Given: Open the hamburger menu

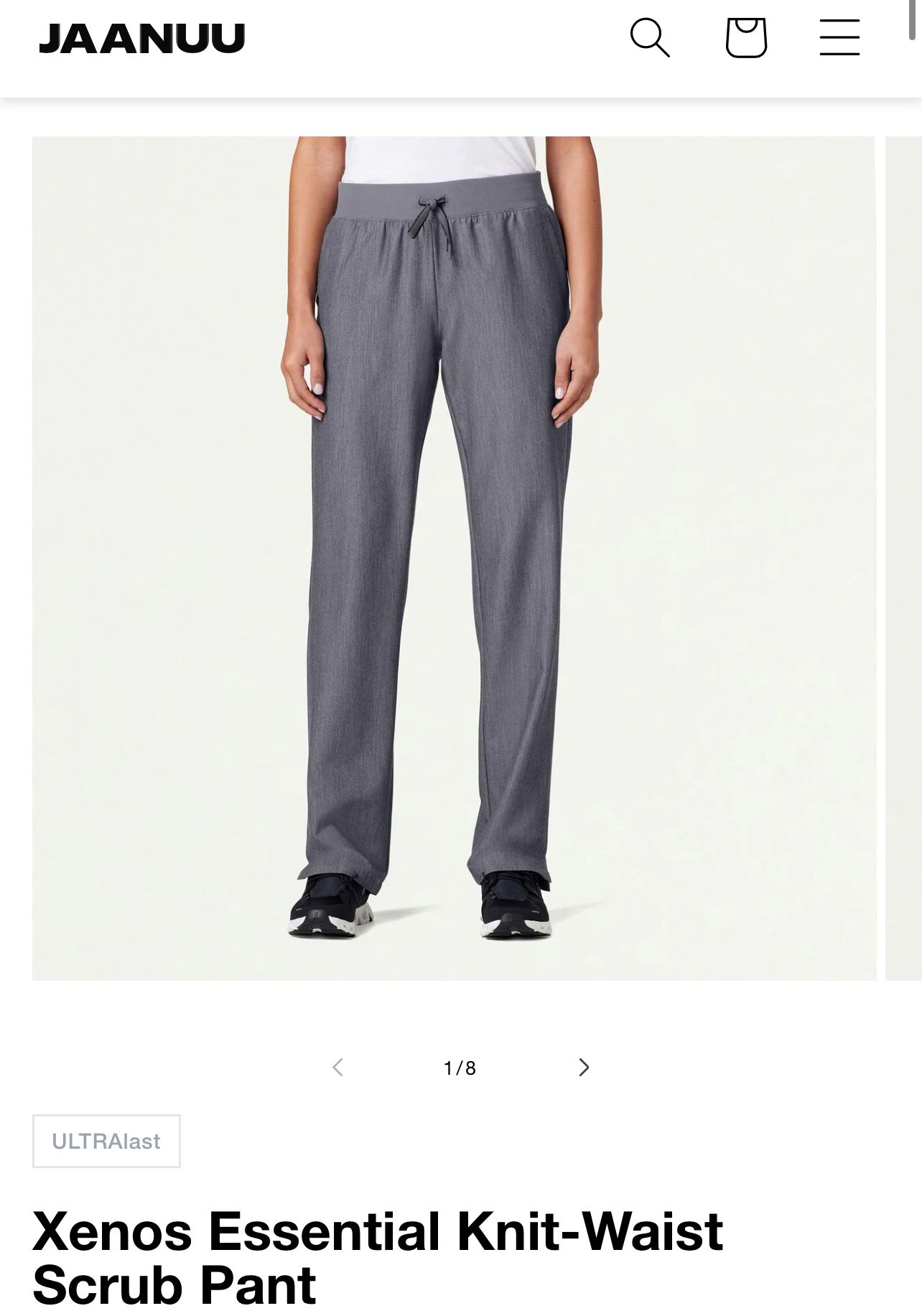Looking at the screenshot, I should pos(839,37).
